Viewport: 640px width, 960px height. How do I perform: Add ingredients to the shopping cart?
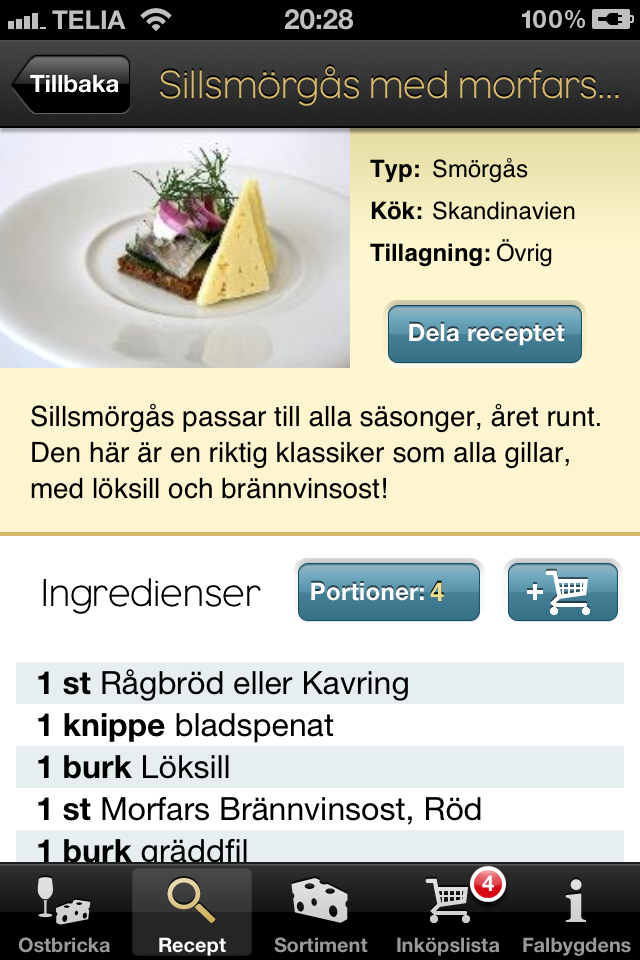point(562,592)
